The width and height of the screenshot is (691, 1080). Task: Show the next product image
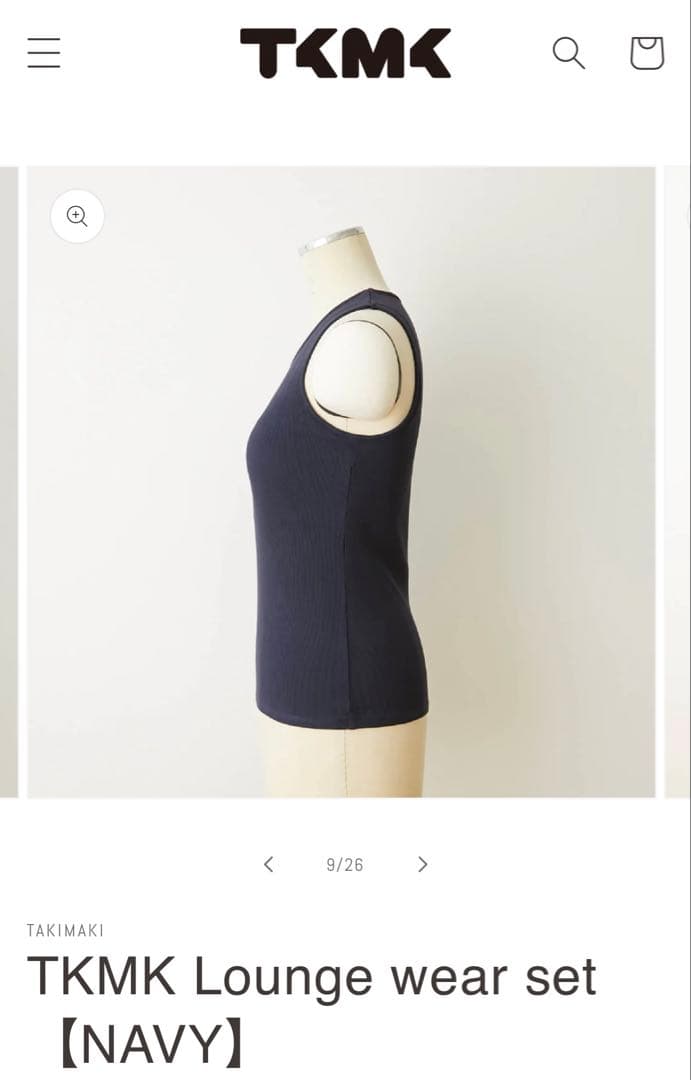(x=422, y=864)
